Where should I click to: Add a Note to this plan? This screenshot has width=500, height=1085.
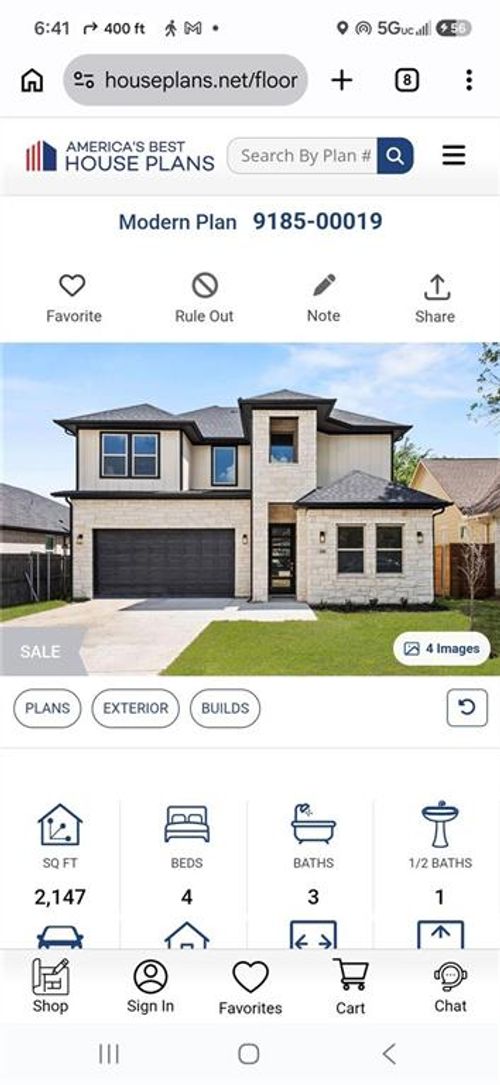324,299
